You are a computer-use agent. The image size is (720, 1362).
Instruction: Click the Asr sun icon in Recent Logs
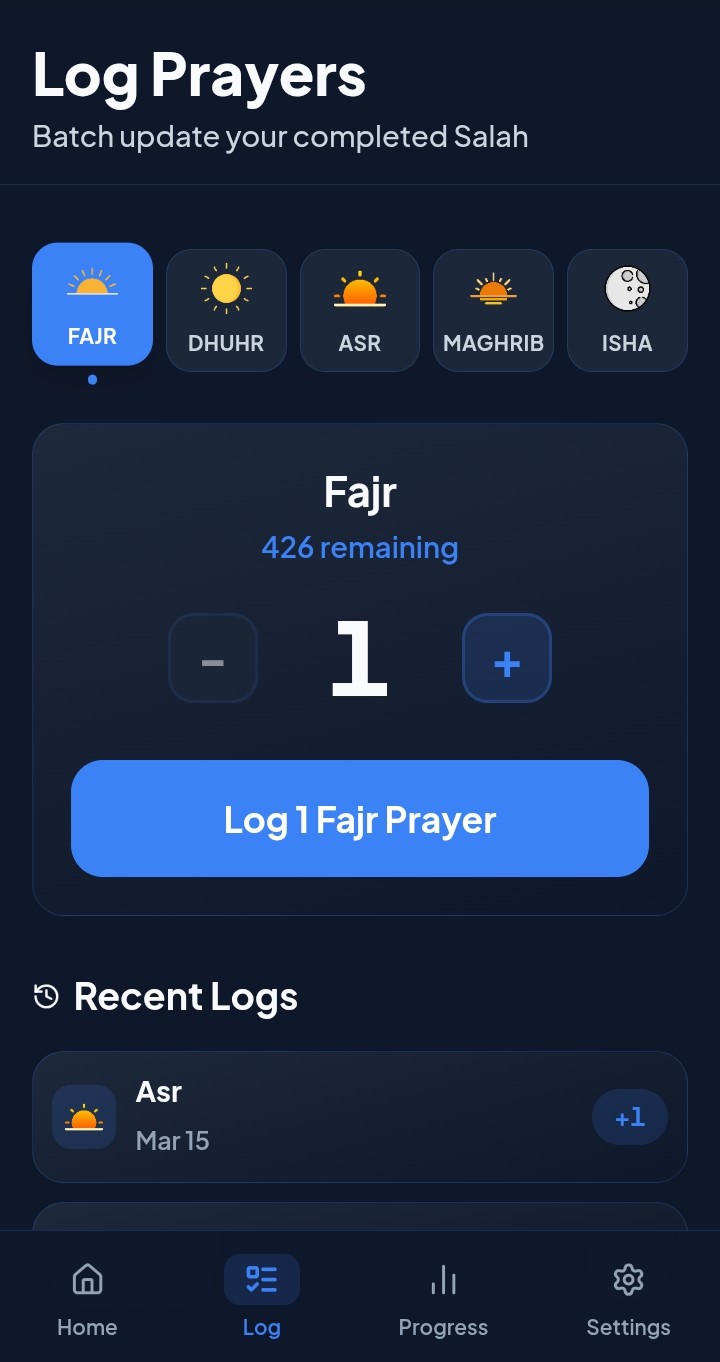[x=83, y=1116]
